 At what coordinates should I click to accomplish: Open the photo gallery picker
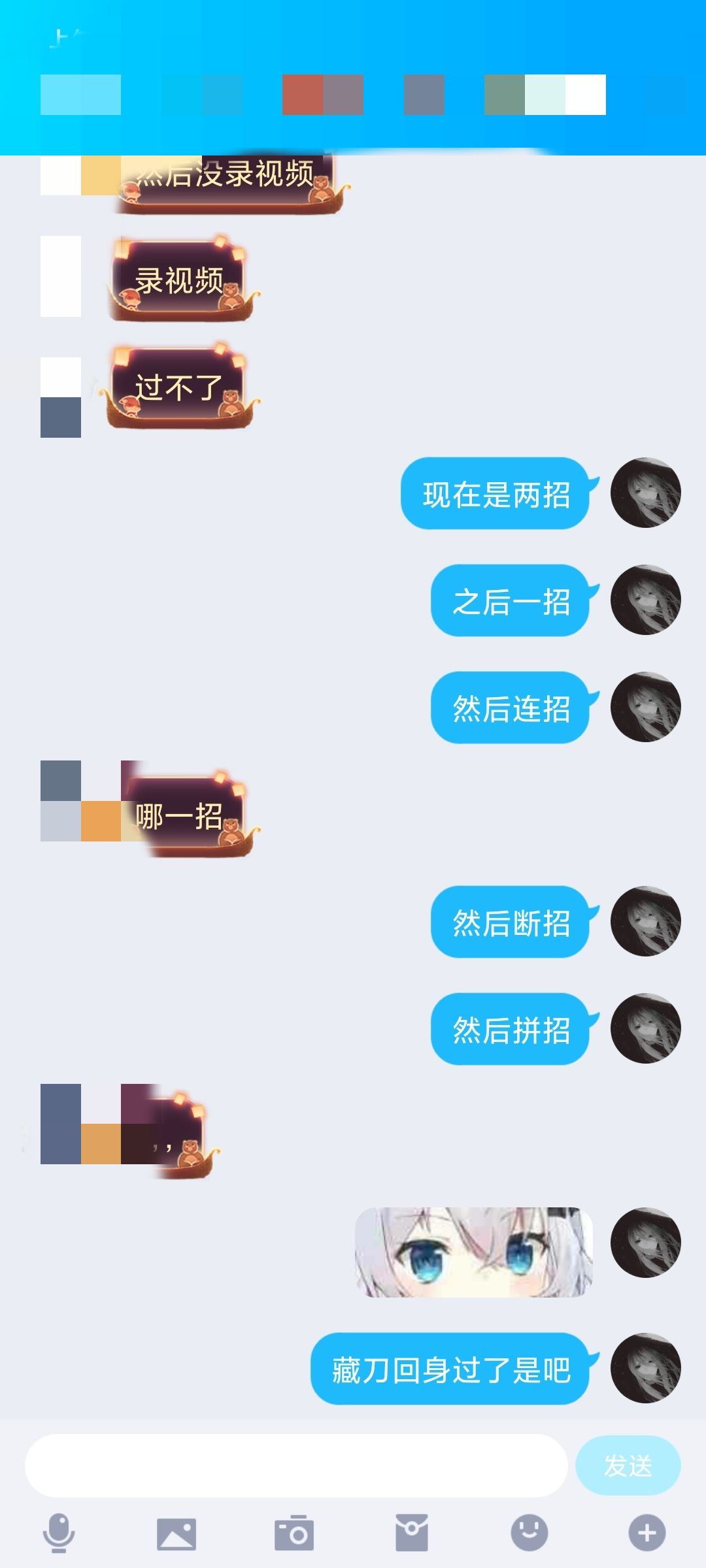coord(176,1534)
